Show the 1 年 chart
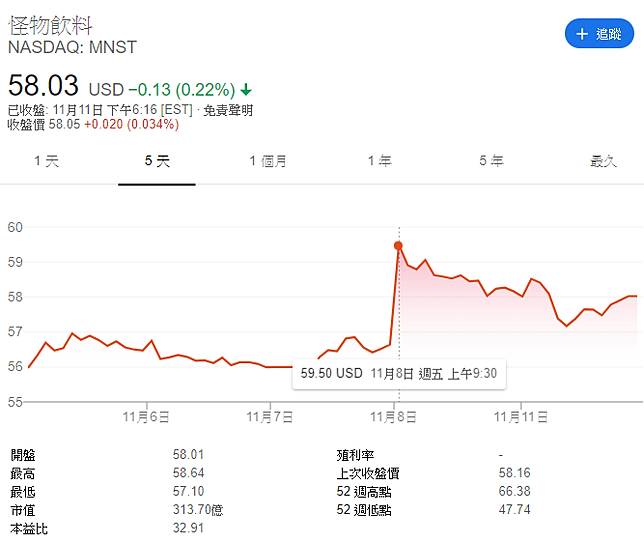The height and width of the screenshot is (543, 644). pyautogui.click(x=380, y=161)
